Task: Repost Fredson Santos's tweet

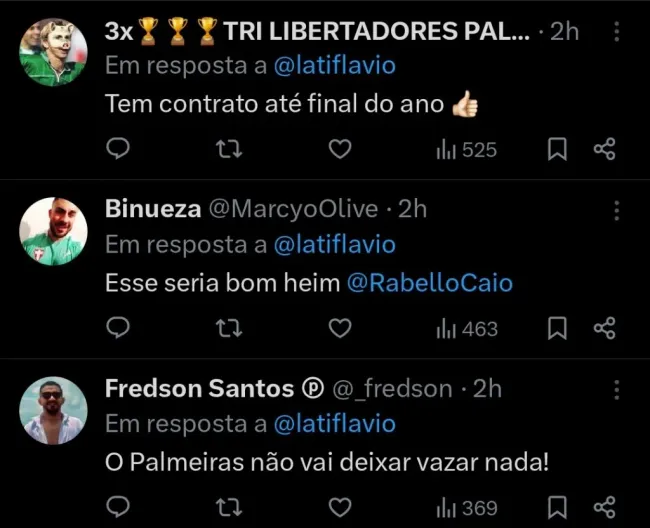Action: pyautogui.click(x=229, y=508)
